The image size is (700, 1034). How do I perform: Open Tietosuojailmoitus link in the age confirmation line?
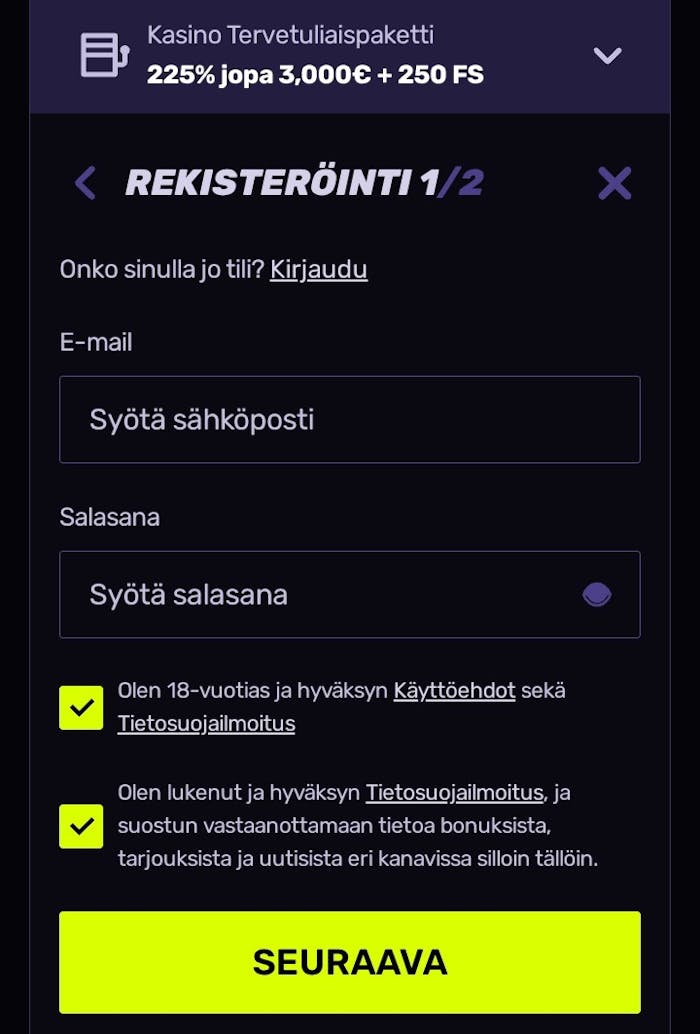pyautogui.click(x=206, y=723)
